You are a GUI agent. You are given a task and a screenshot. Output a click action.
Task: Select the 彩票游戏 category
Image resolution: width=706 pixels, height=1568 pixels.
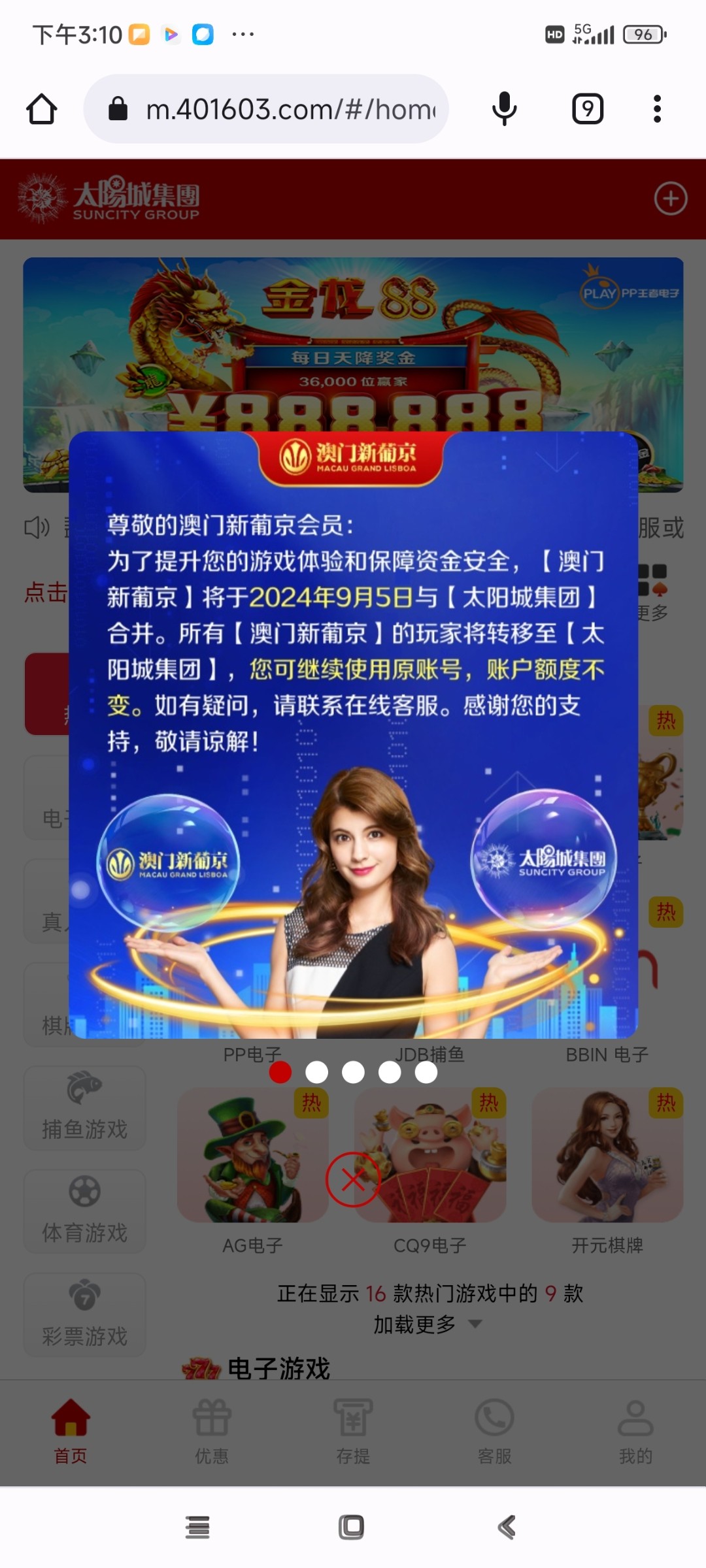point(85,1315)
